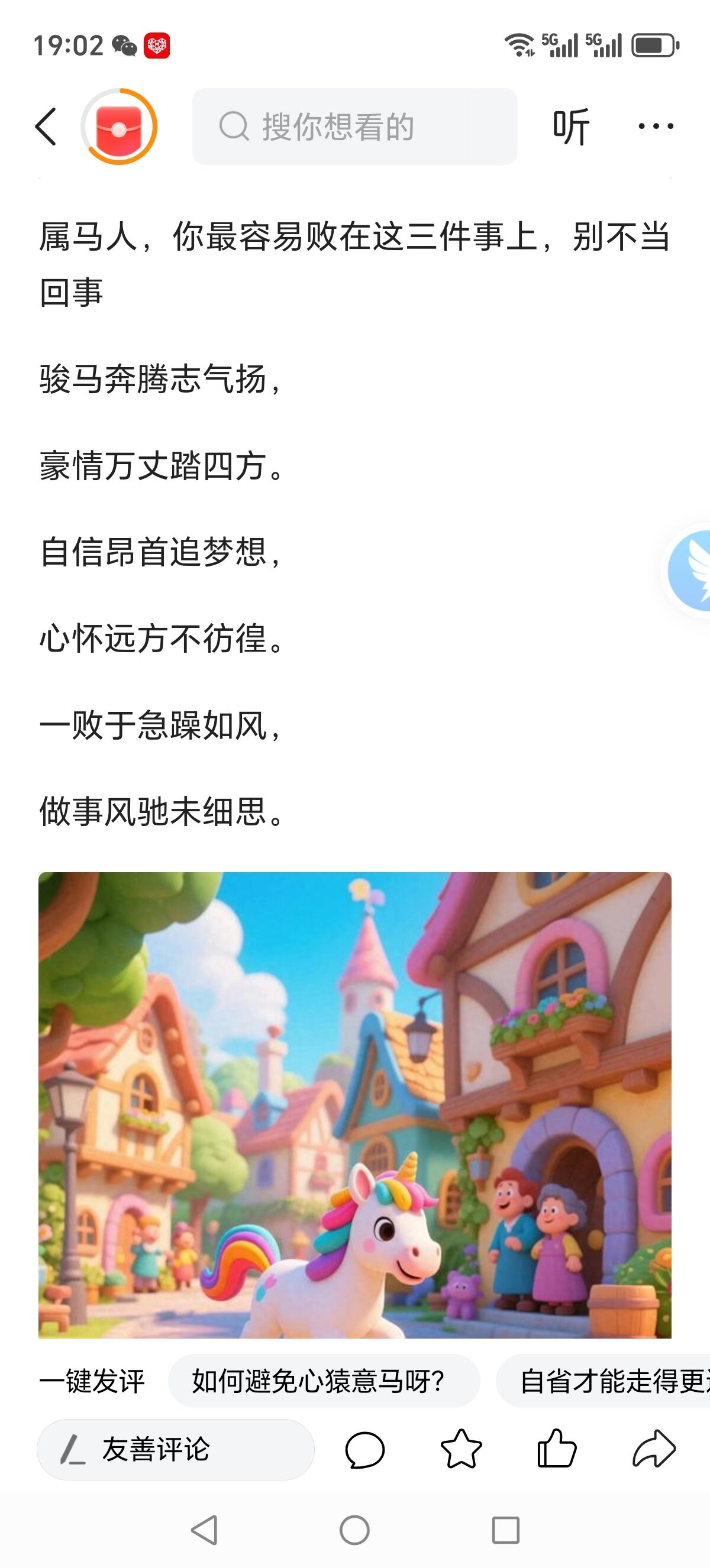Open the three-dot overflow menu

click(655, 127)
